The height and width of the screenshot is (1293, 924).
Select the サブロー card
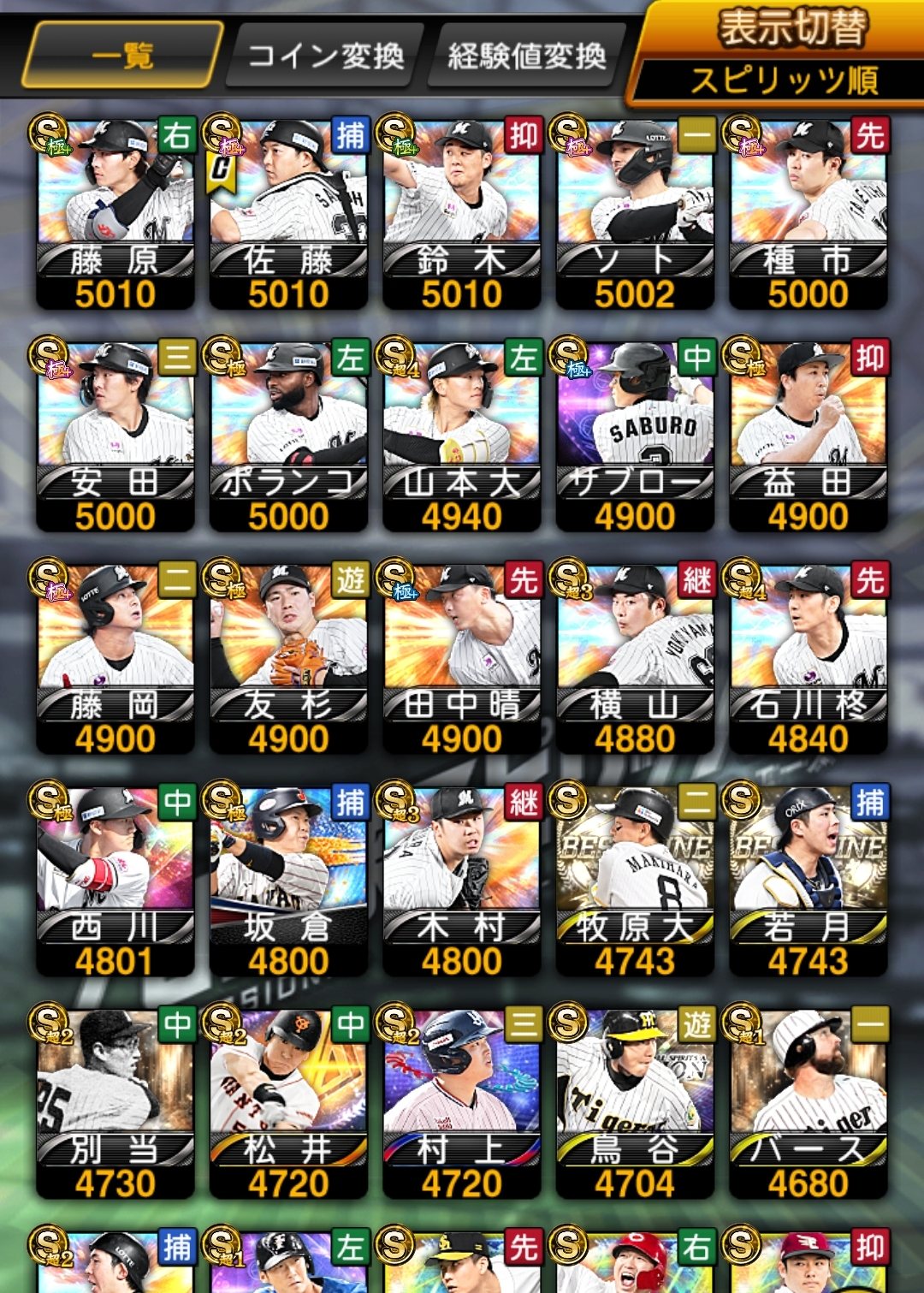pos(635,436)
